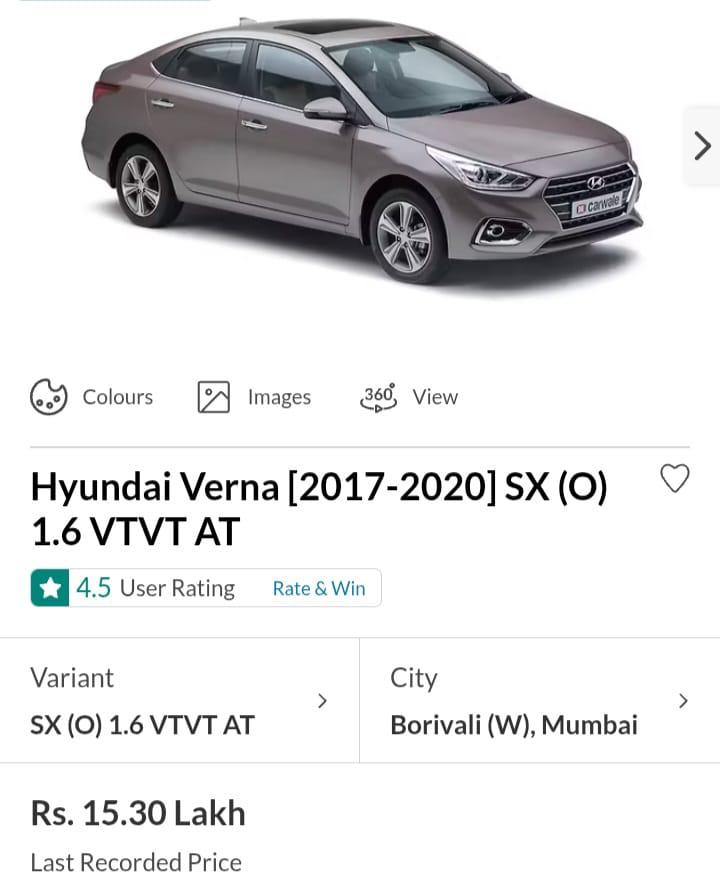Change the City from Borivali (W), Mumbai
Image resolution: width=720 pixels, height=892 pixels.
coord(539,700)
